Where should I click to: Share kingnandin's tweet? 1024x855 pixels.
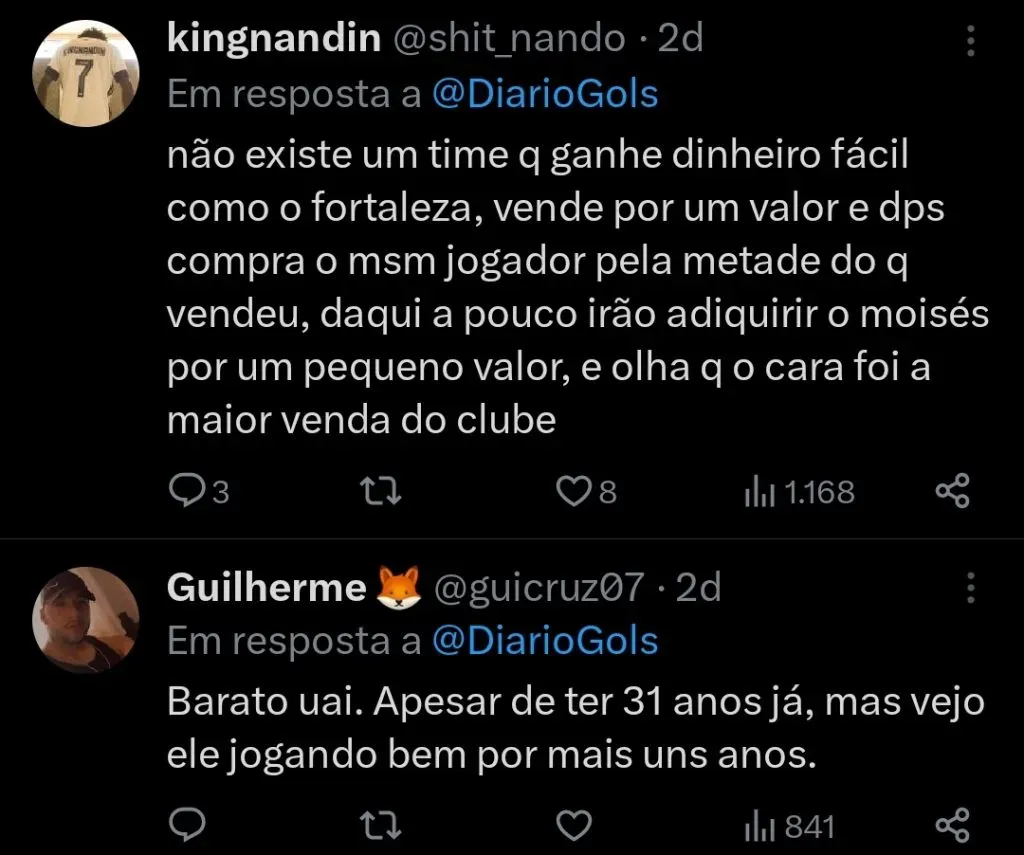(951, 491)
